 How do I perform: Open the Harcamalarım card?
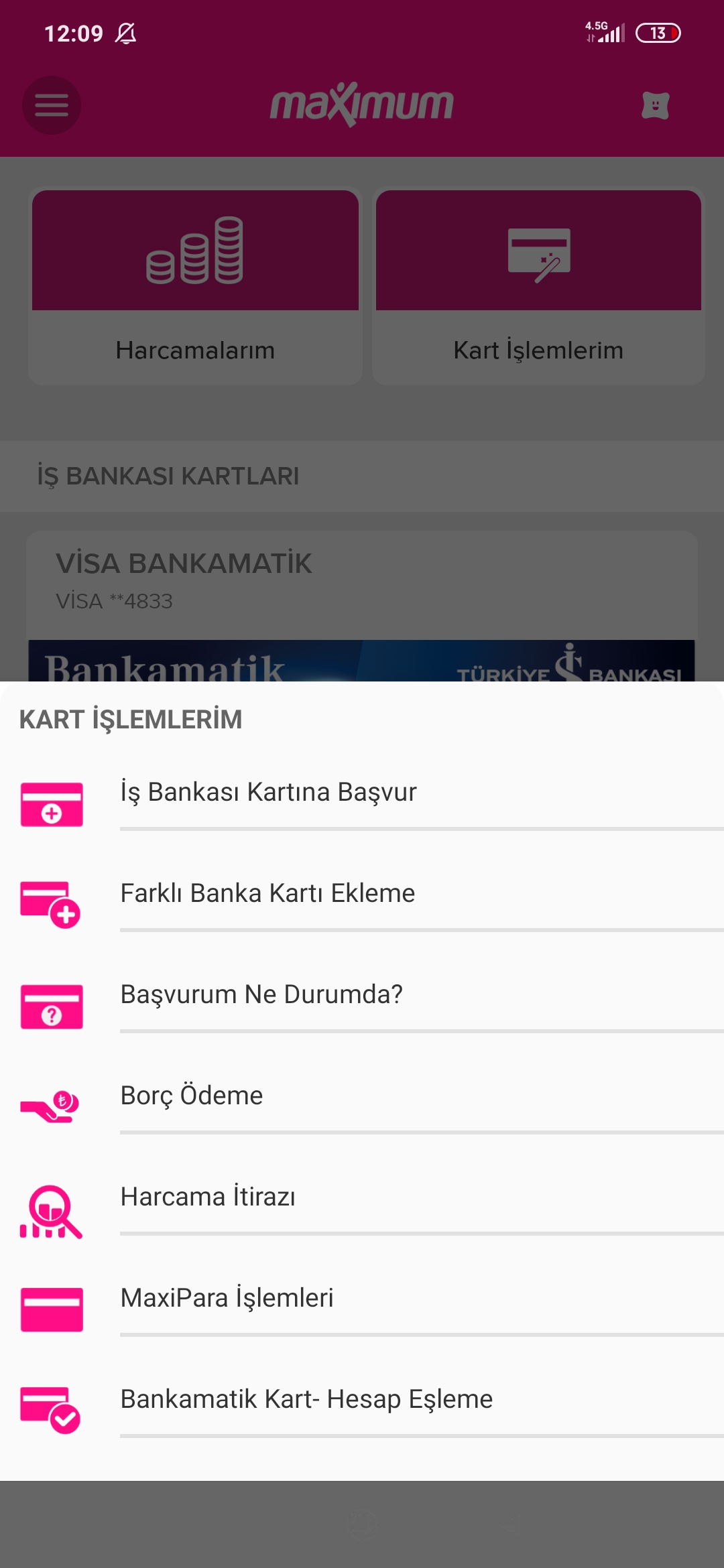(195, 287)
